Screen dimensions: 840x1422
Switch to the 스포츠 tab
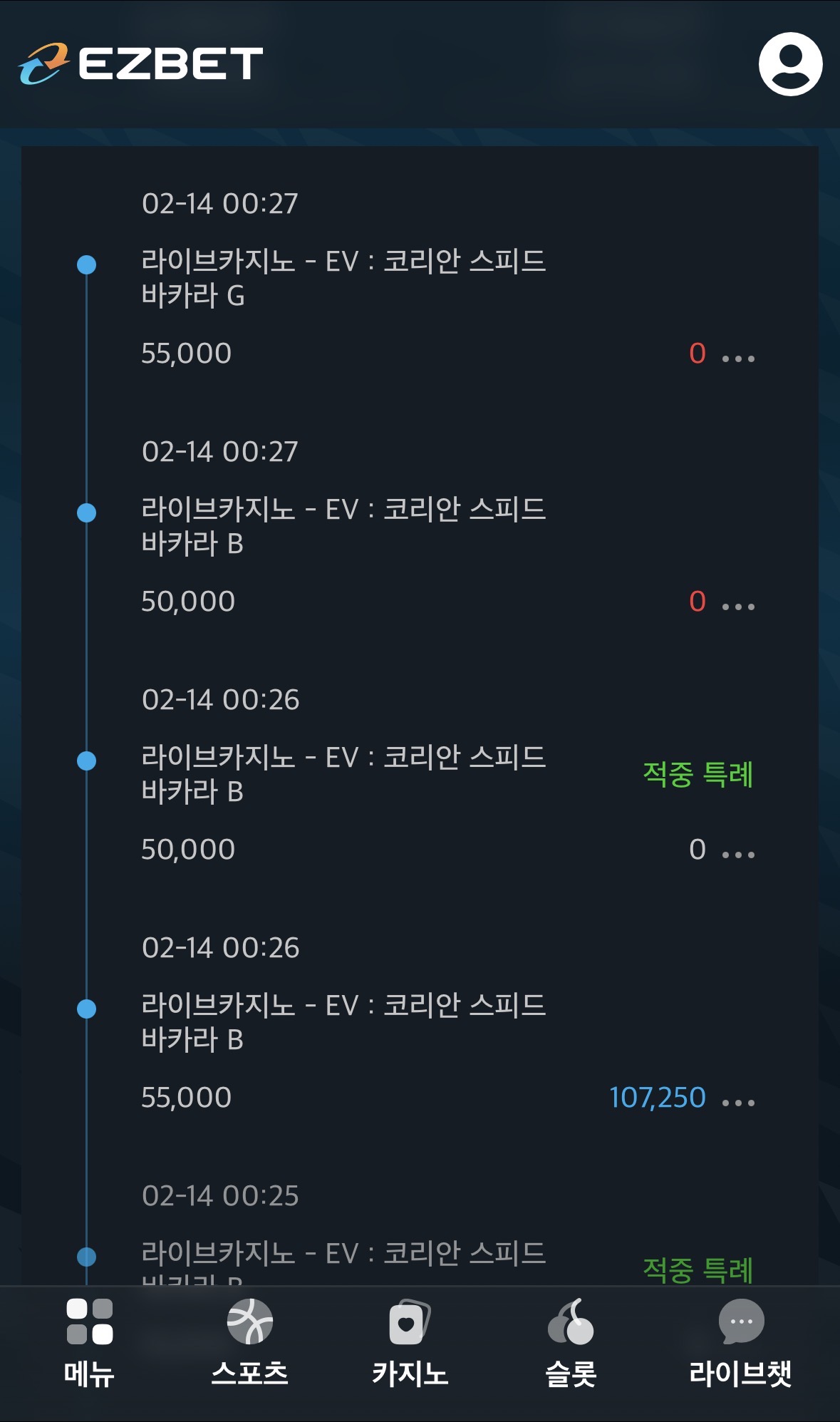[x=250, y=1341]
